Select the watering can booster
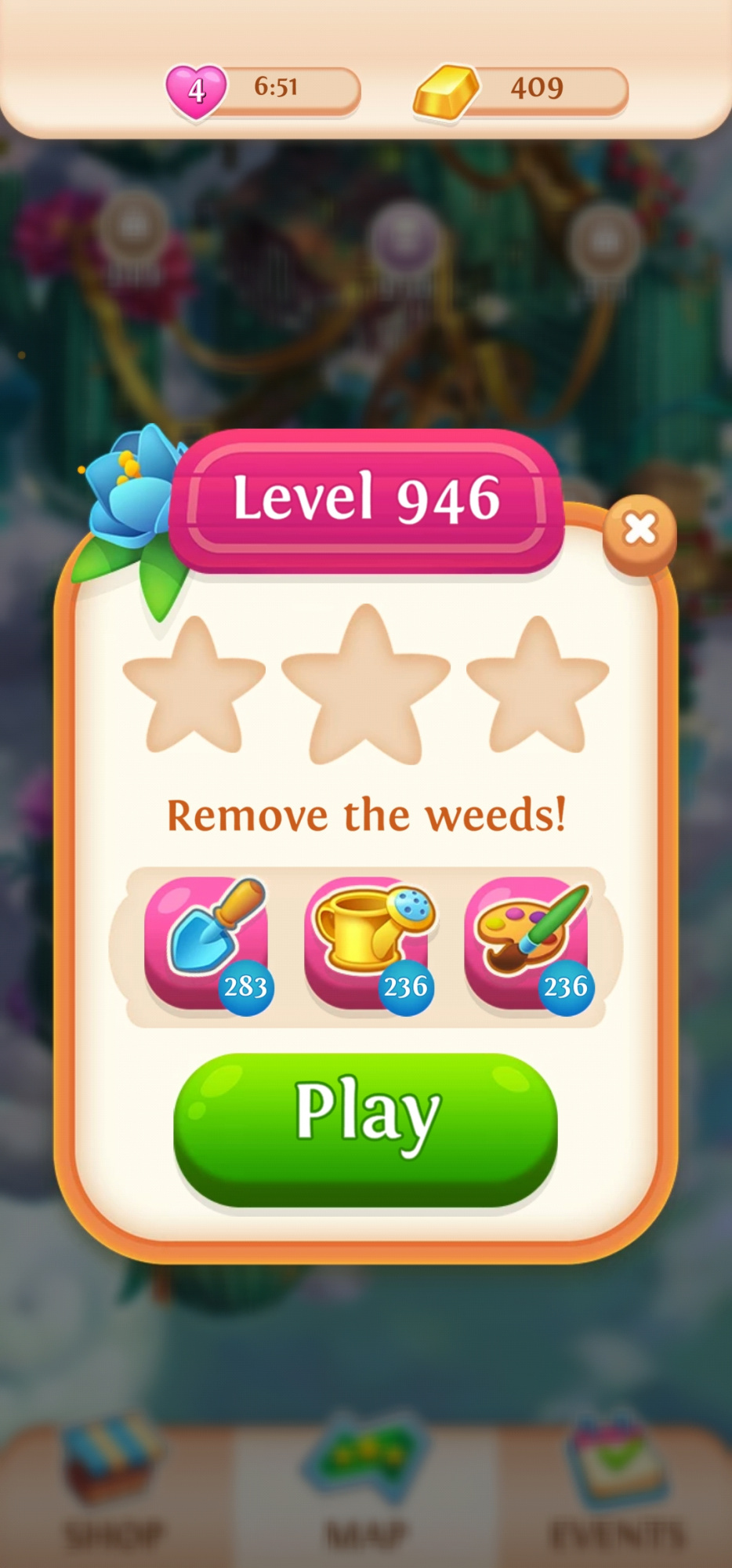This screenshot has height=1568, width=732. pos(368,943)
